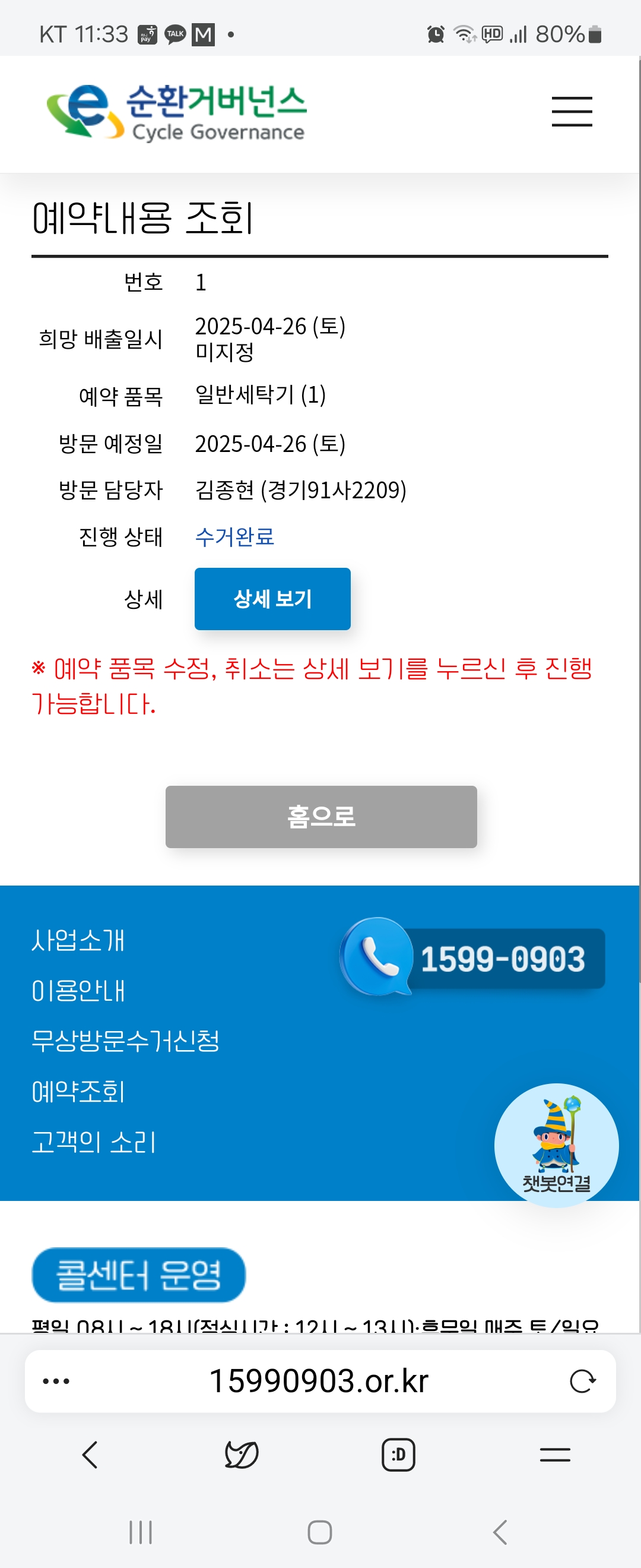This screenshot has width=641, height=1568.
Task: Open the browser two-line menu
Action: [554, 1455]
